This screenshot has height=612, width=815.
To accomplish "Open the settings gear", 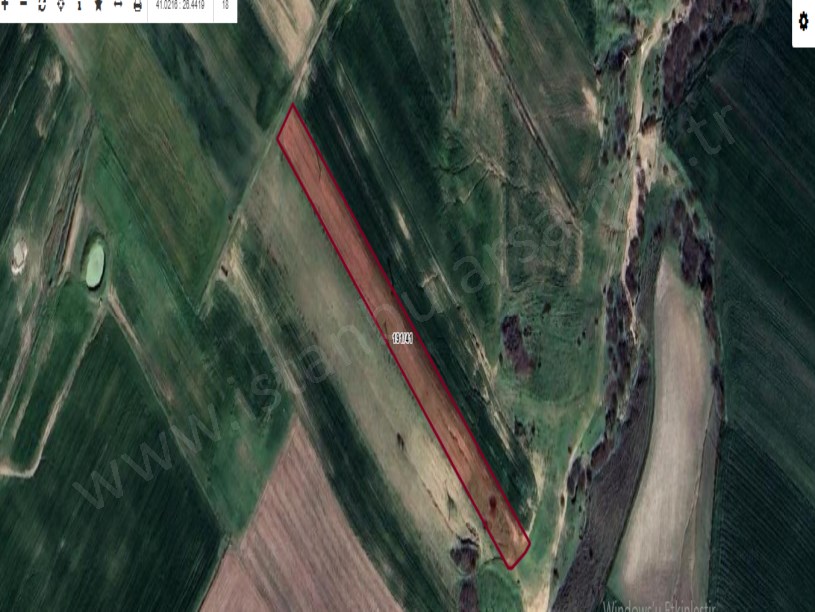I will 803,21.
